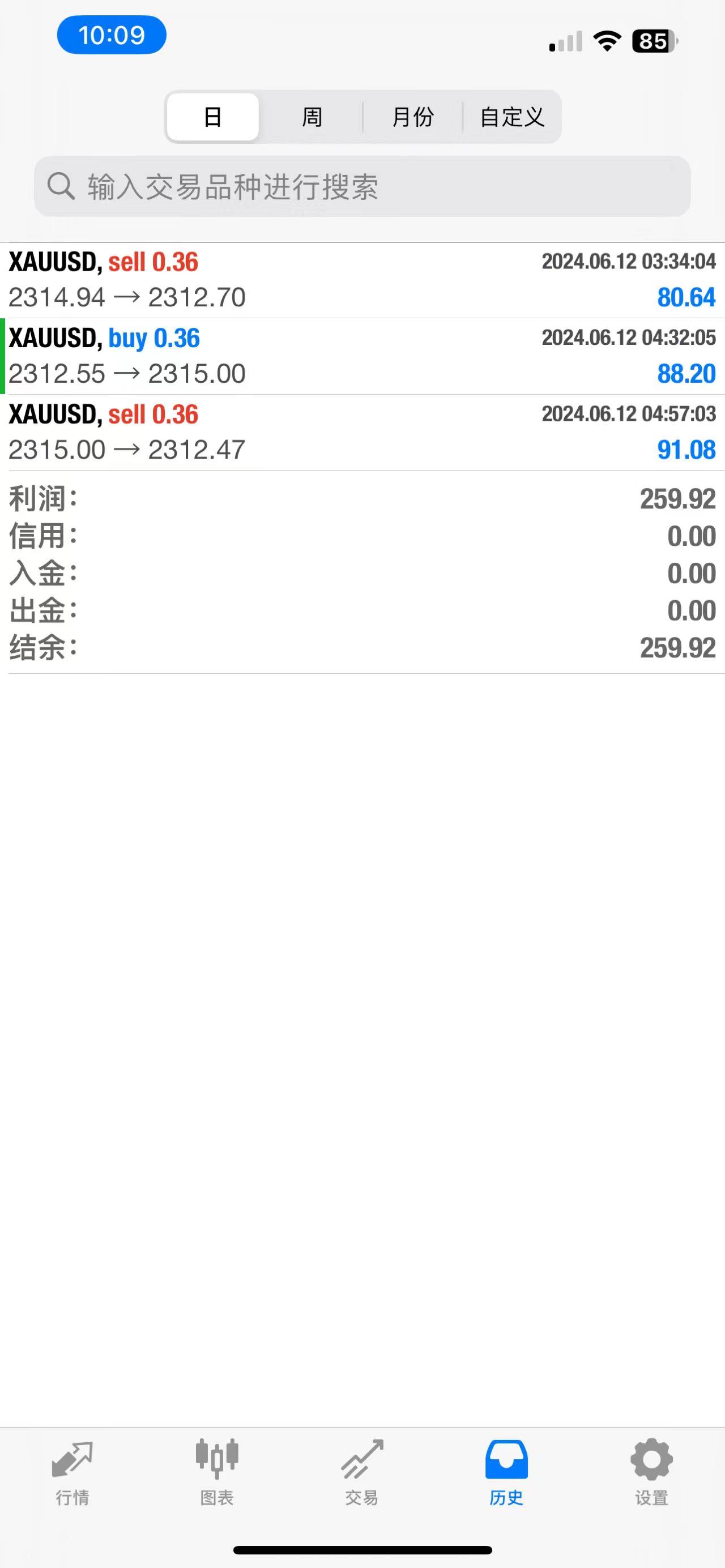Switch to the 周 (week) period
This screenshot has width=725, height=1568.
(312, 117)
